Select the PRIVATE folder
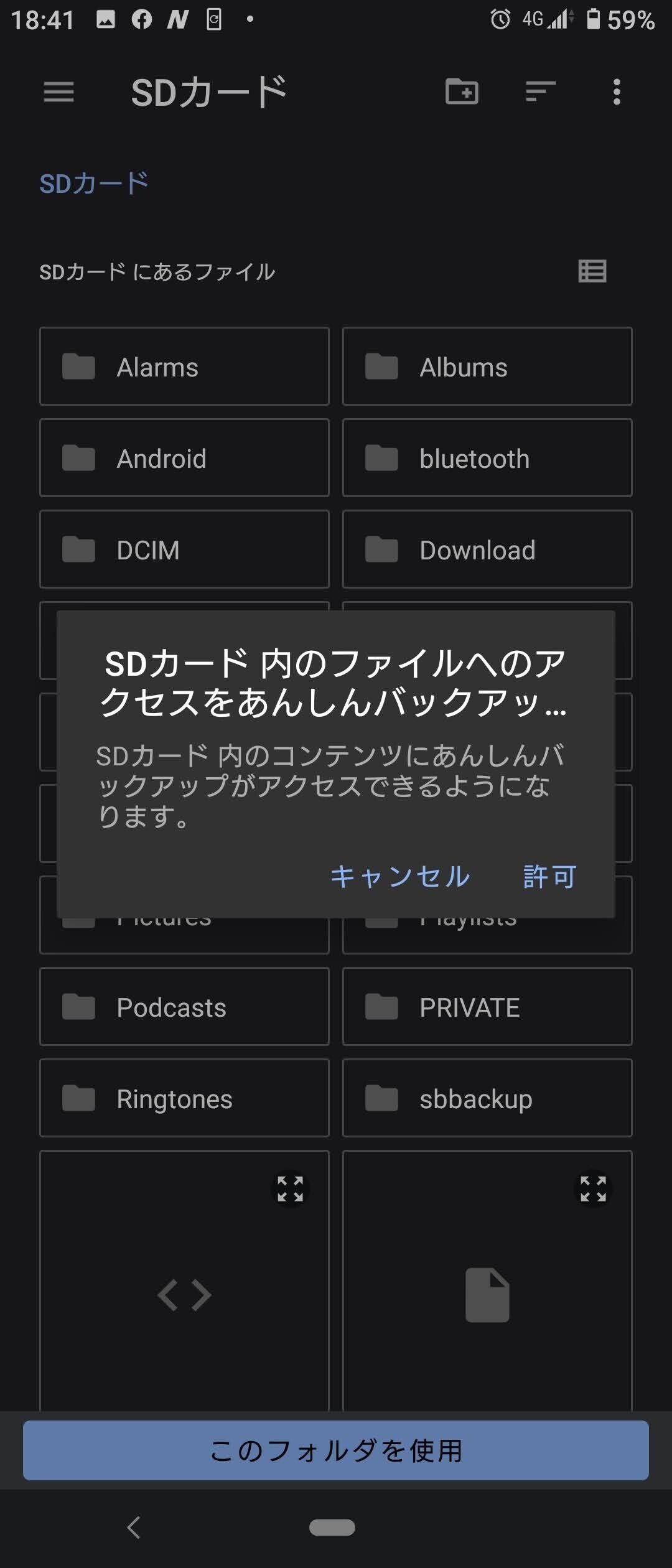672x1568 pixels. 487,1007
